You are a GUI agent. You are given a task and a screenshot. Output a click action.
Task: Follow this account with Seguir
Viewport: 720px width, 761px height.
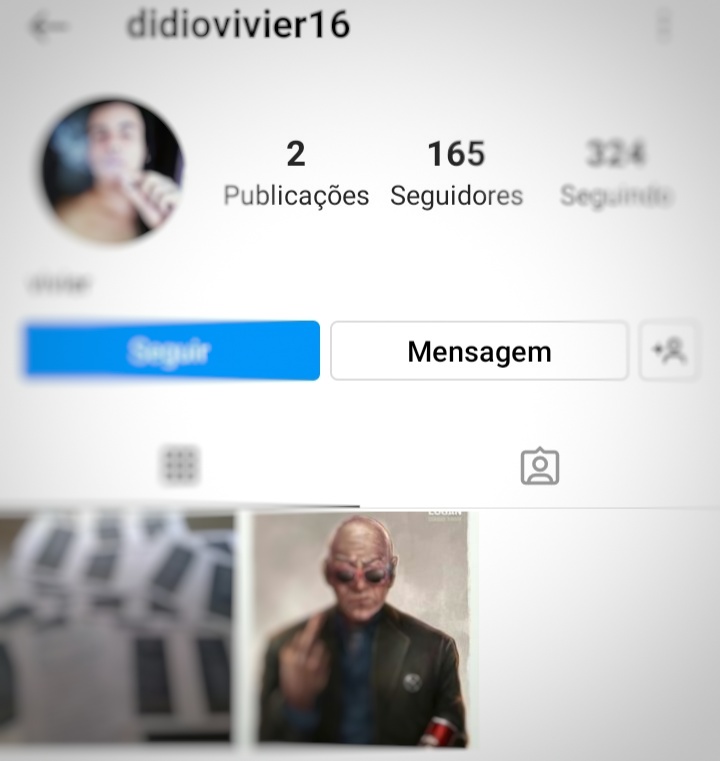(x=170, y=351)
